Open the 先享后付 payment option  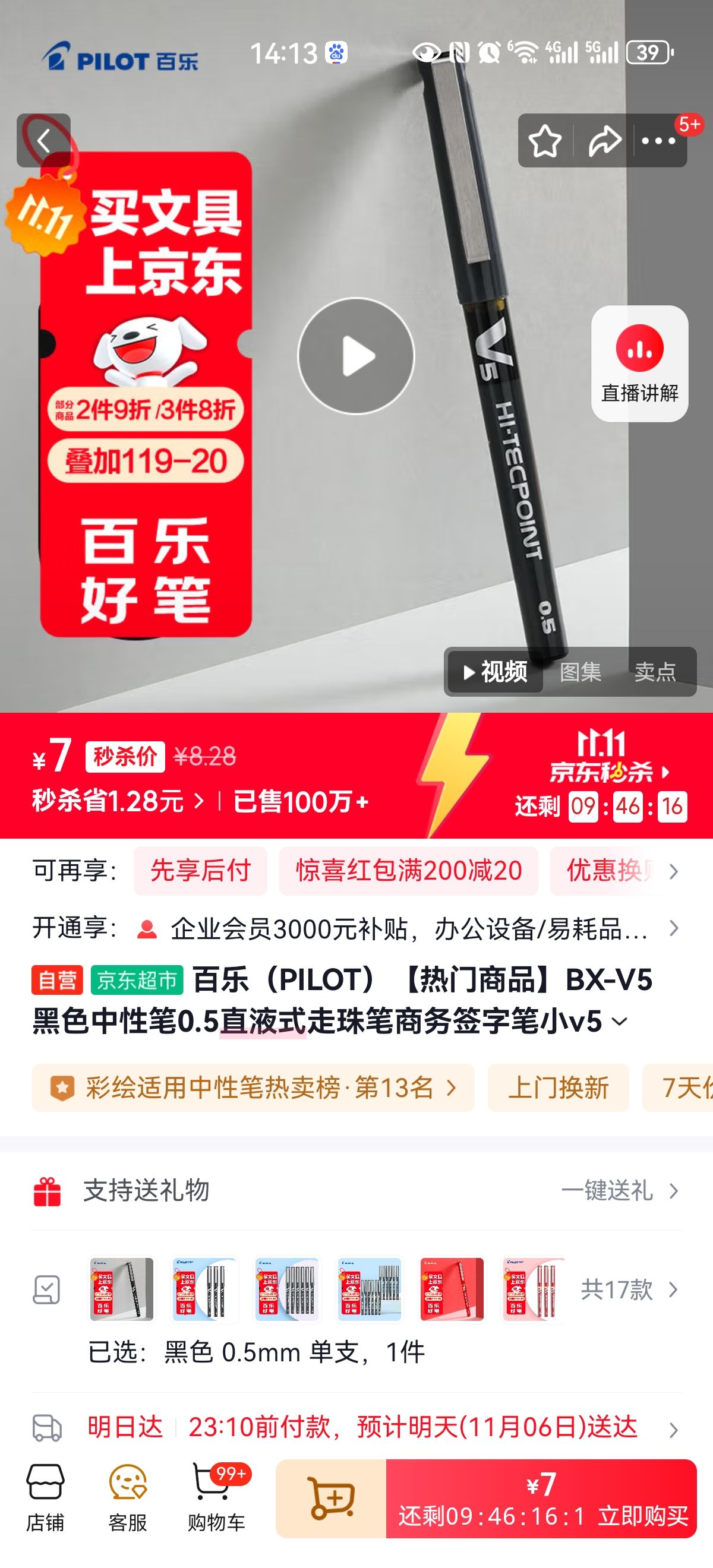[201, 872]
